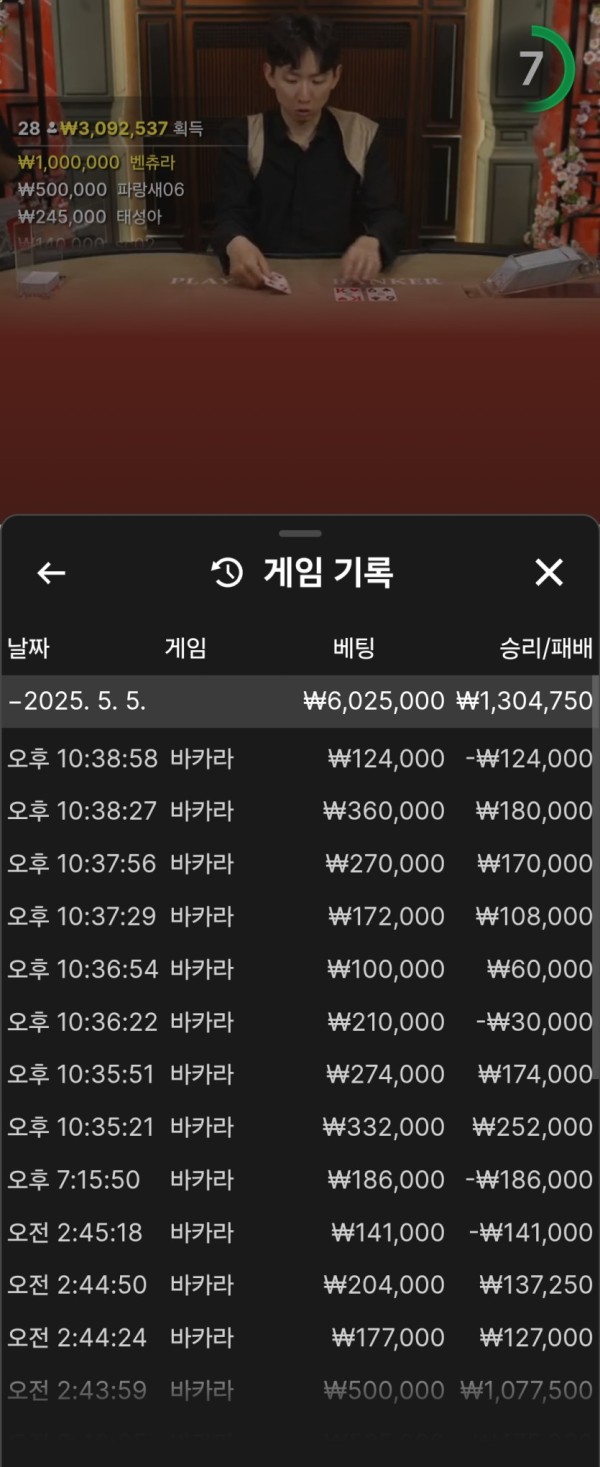
Task: Open the 오전 2:44:50 바카라 entry
Action: (299, 1285)
